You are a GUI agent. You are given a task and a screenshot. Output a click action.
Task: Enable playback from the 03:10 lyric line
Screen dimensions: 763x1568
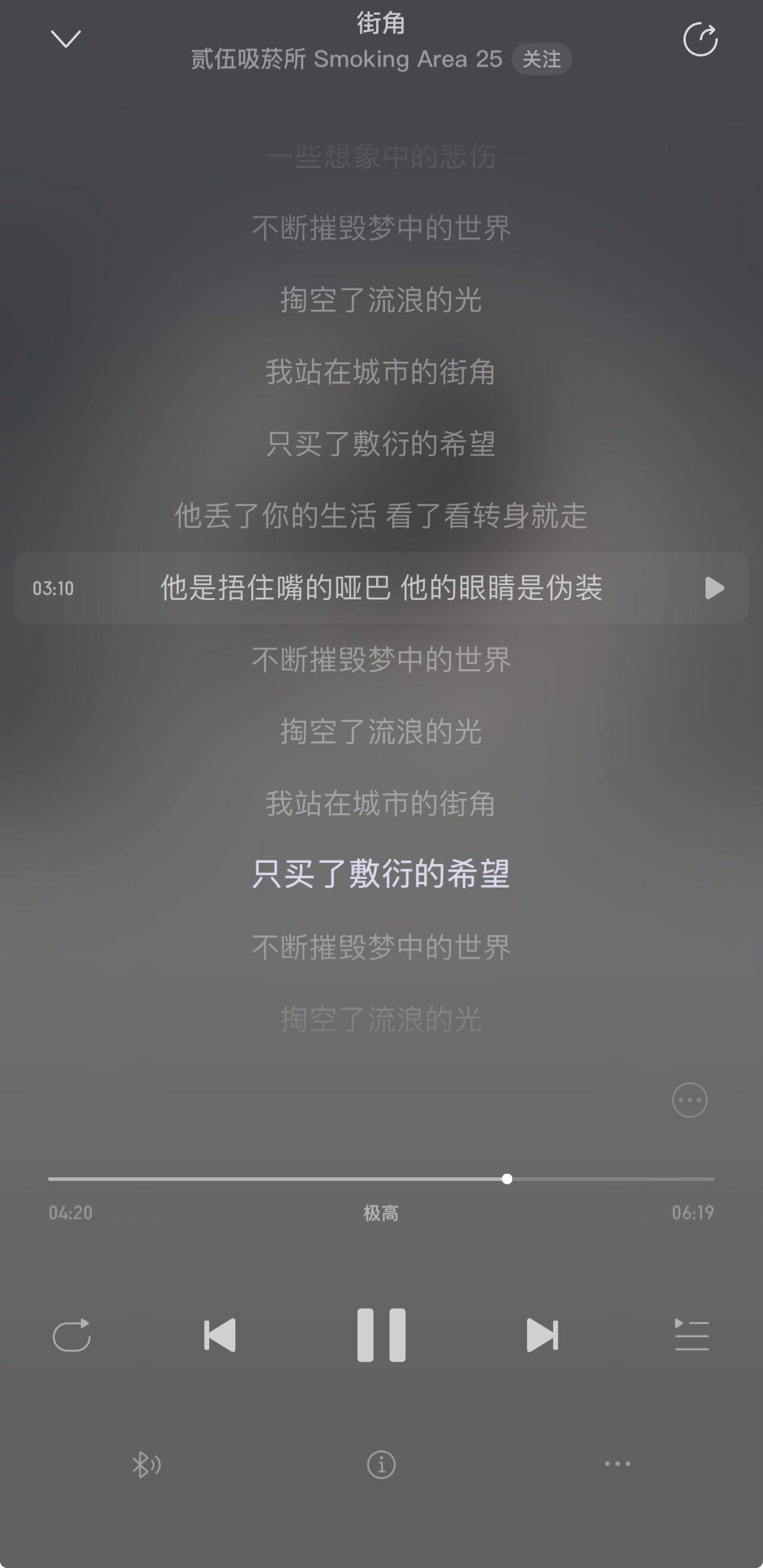pos(714,587)
